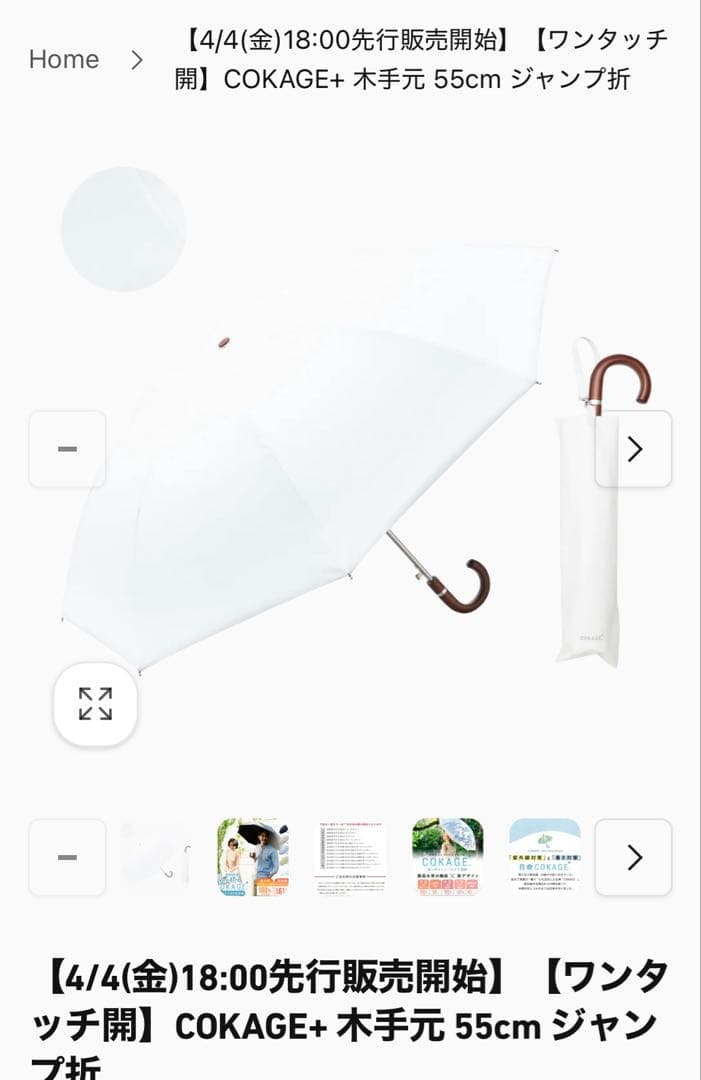701x1080 pixels.
Task: Show the next main product image
Action: coord(633,449)
